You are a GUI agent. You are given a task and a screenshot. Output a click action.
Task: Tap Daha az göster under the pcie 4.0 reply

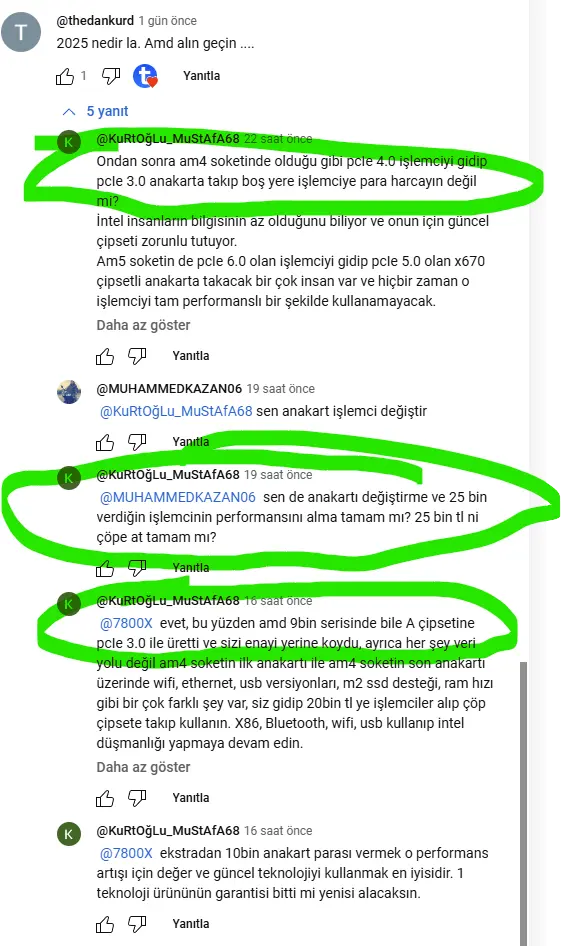tap(143, 325)
